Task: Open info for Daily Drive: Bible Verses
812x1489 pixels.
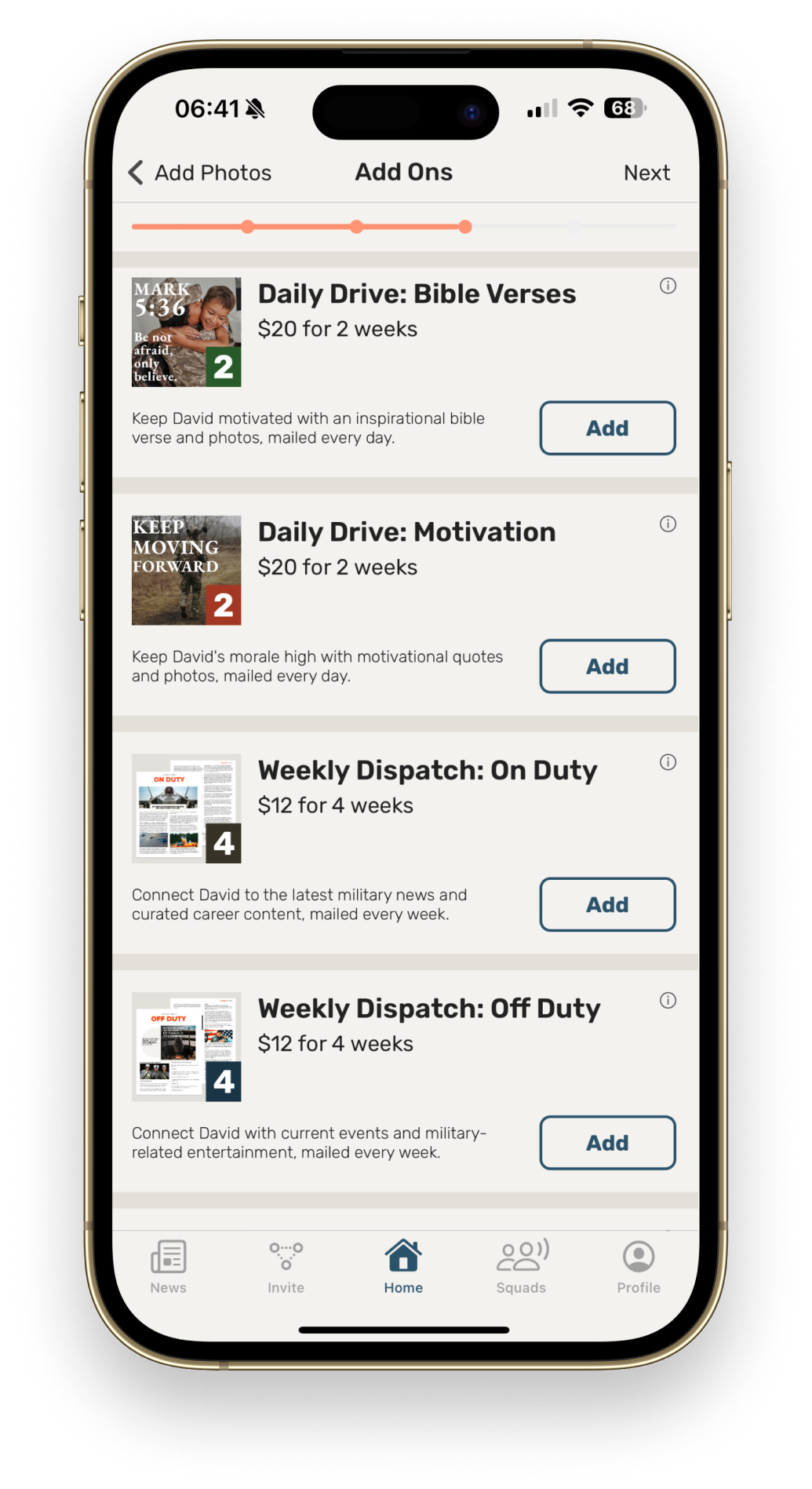Action: click(668, 286)
